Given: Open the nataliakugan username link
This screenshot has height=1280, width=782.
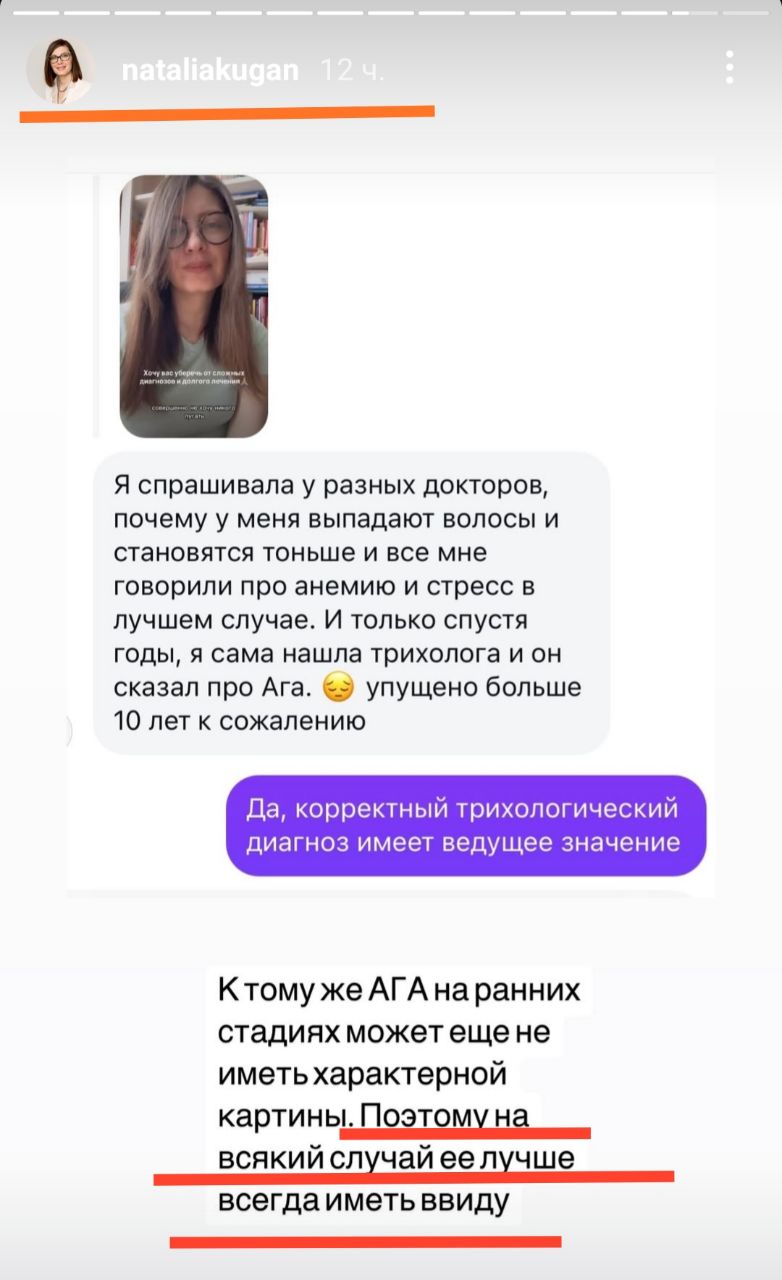Looking at the screenshot, I should [x=209, y=71].
